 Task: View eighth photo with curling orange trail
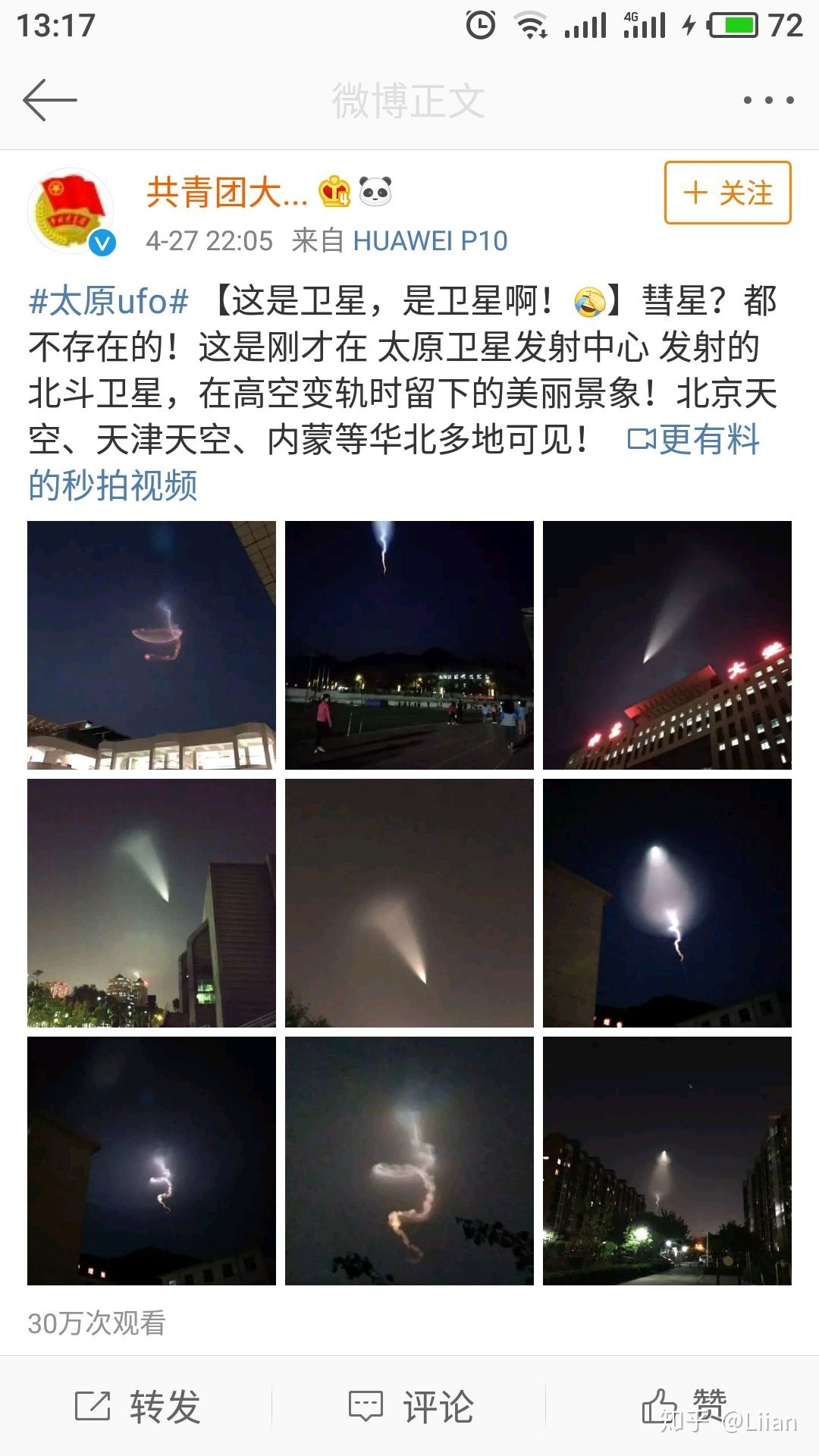click(409, 1161)
